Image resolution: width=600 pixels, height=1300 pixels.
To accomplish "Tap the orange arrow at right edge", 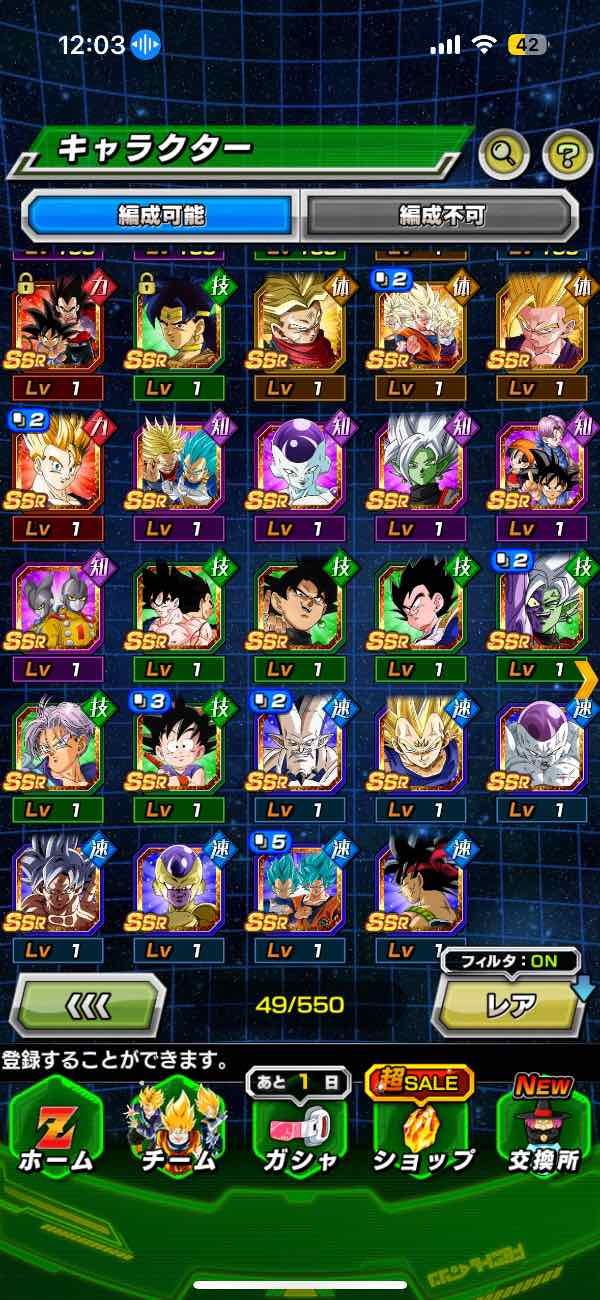I will (587, 677).
